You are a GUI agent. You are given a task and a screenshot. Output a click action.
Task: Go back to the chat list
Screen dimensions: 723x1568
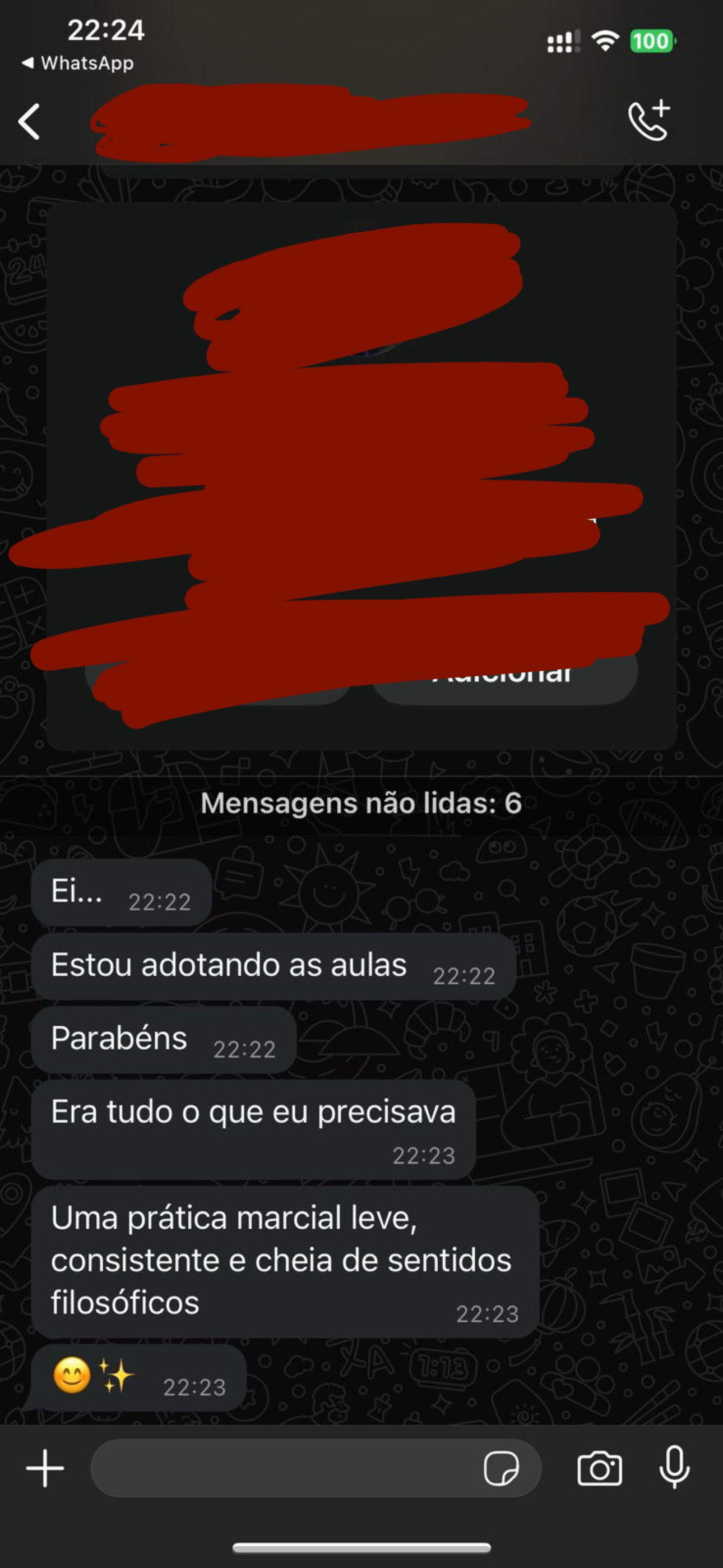(29, 122)
